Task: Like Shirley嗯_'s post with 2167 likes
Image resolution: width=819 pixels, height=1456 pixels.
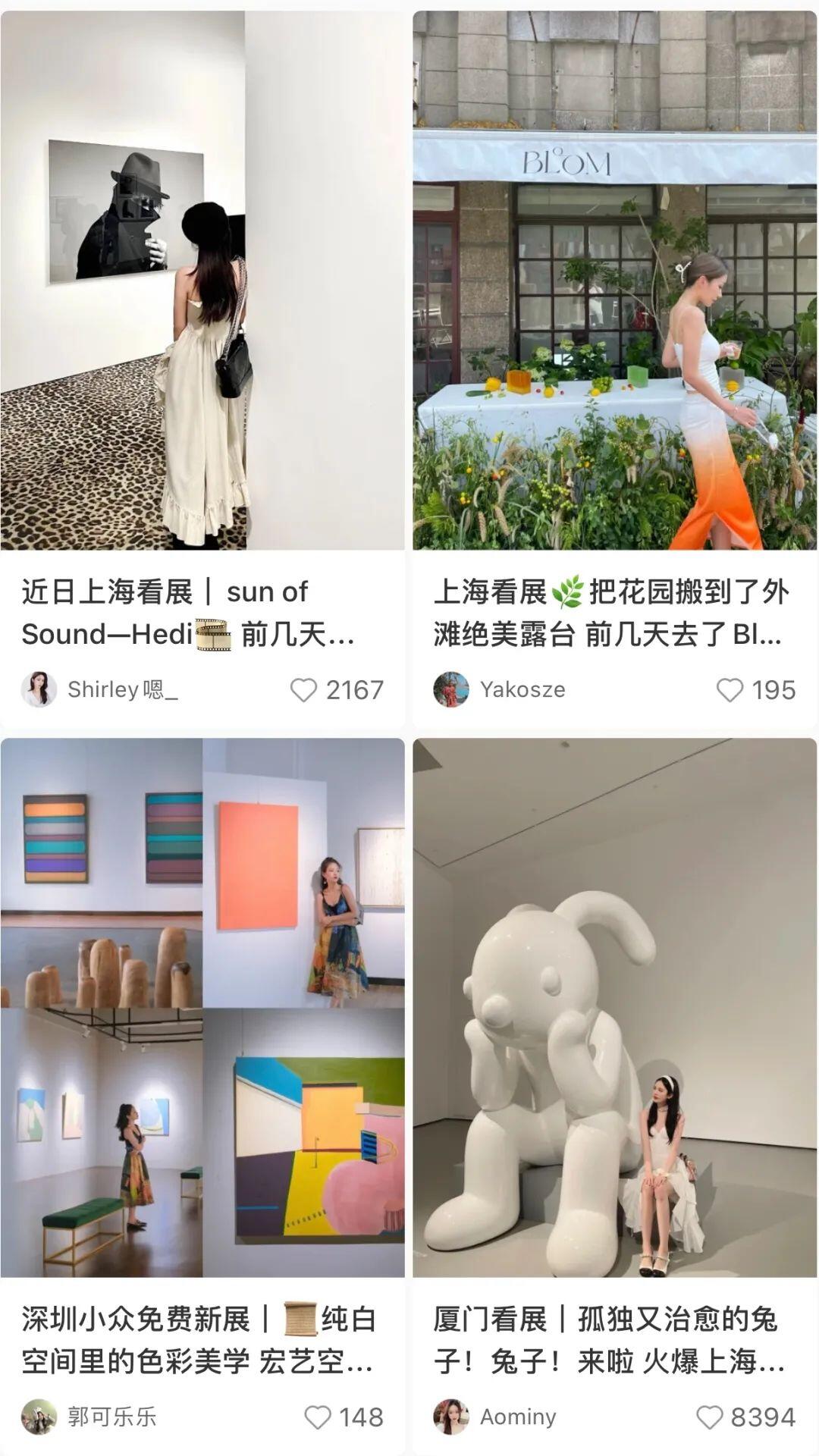Action: (303, 690)
